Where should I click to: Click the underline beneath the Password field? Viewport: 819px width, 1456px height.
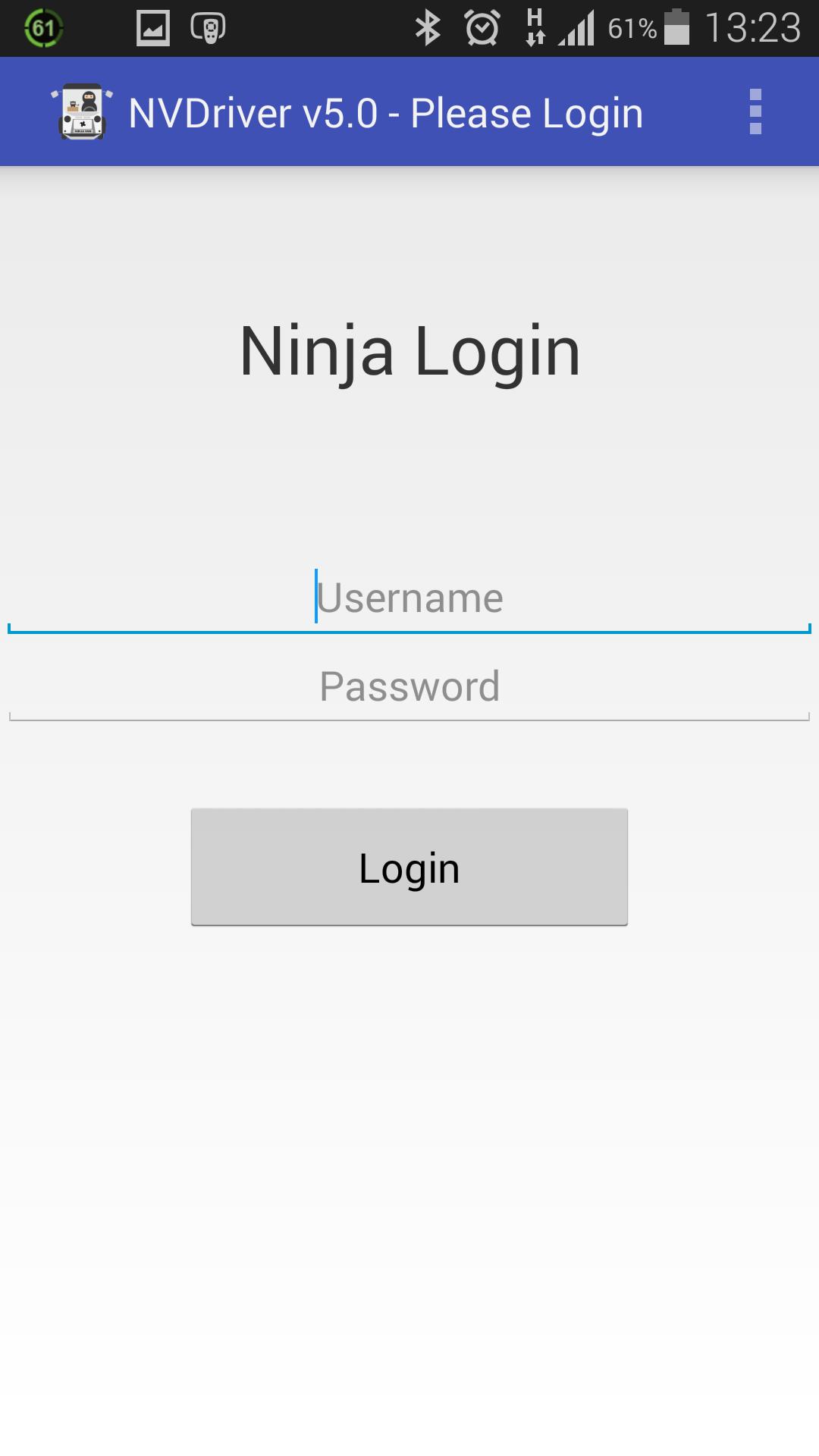point(409,717)
